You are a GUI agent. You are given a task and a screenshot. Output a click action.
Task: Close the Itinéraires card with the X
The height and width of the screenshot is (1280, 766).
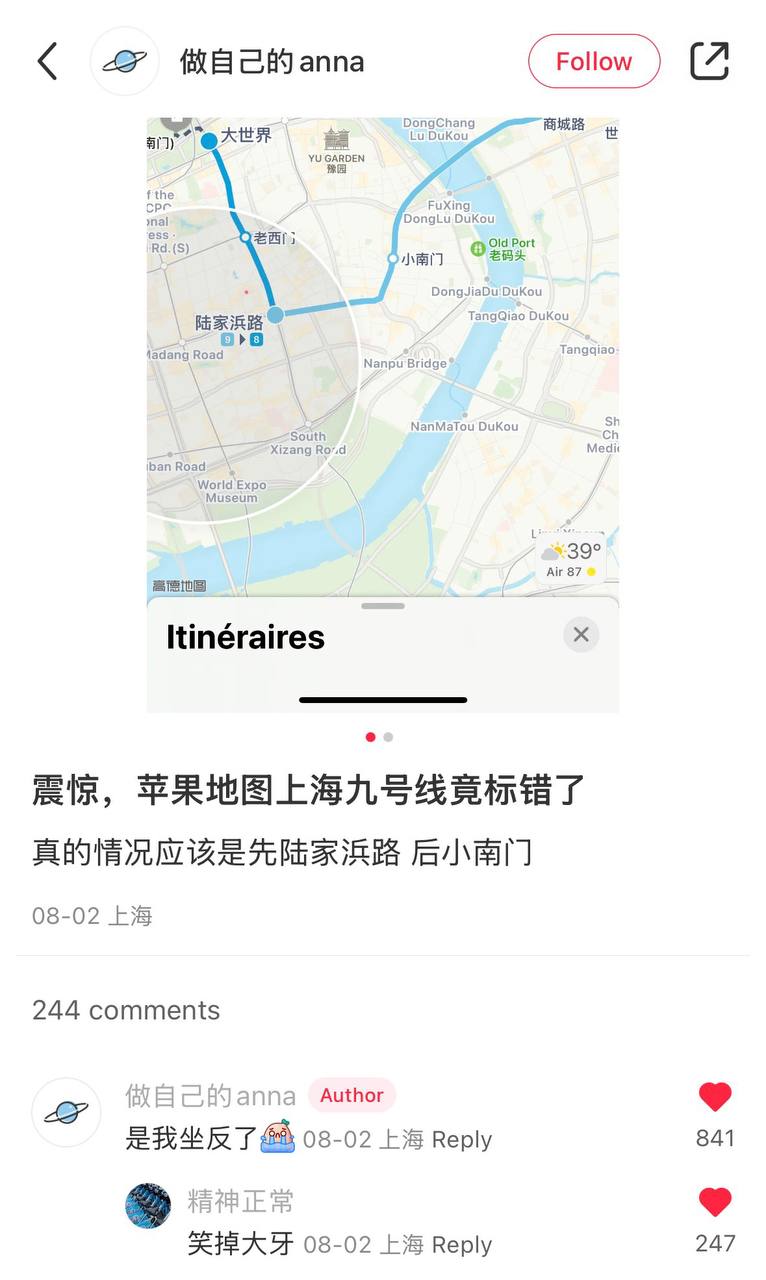click(581, 634)
